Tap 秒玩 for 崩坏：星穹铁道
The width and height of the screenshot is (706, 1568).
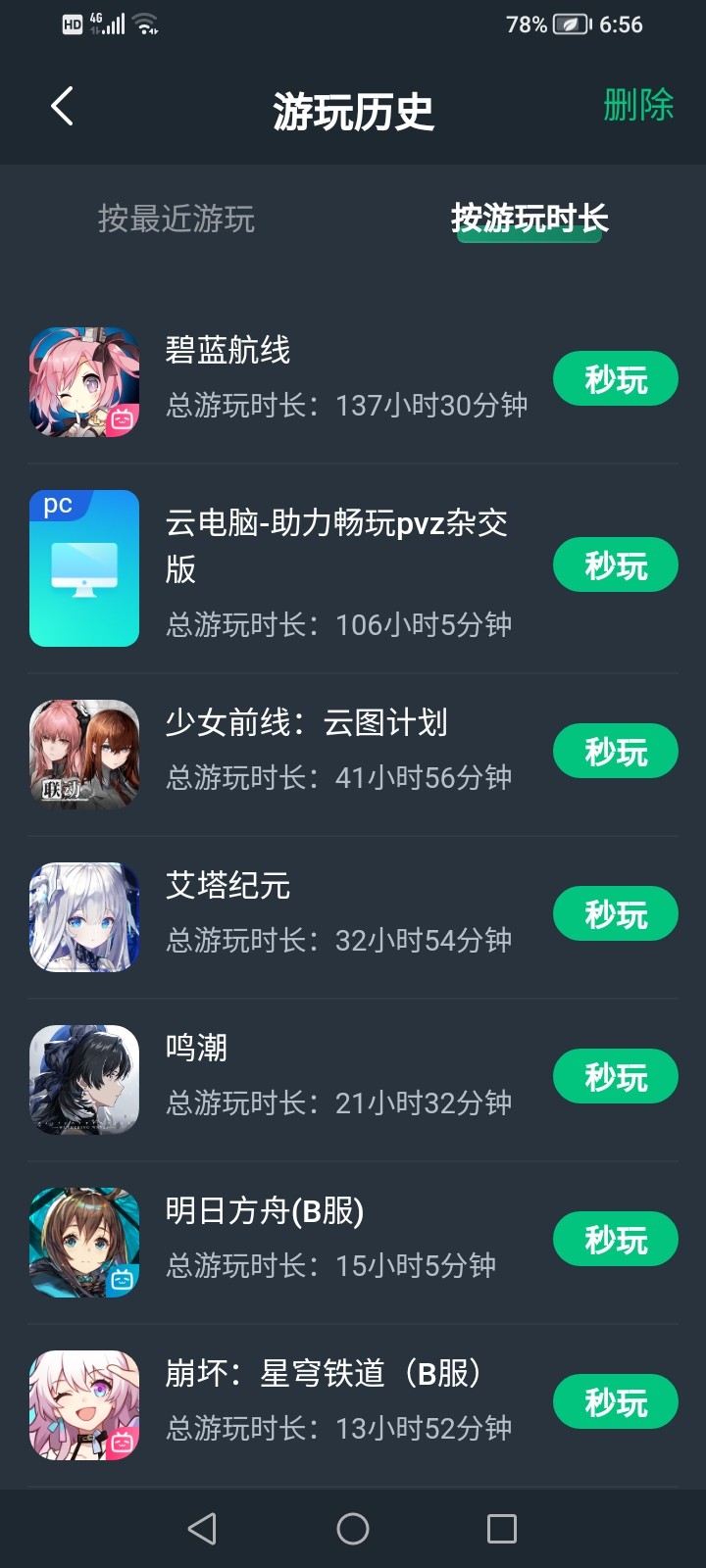615,1402
